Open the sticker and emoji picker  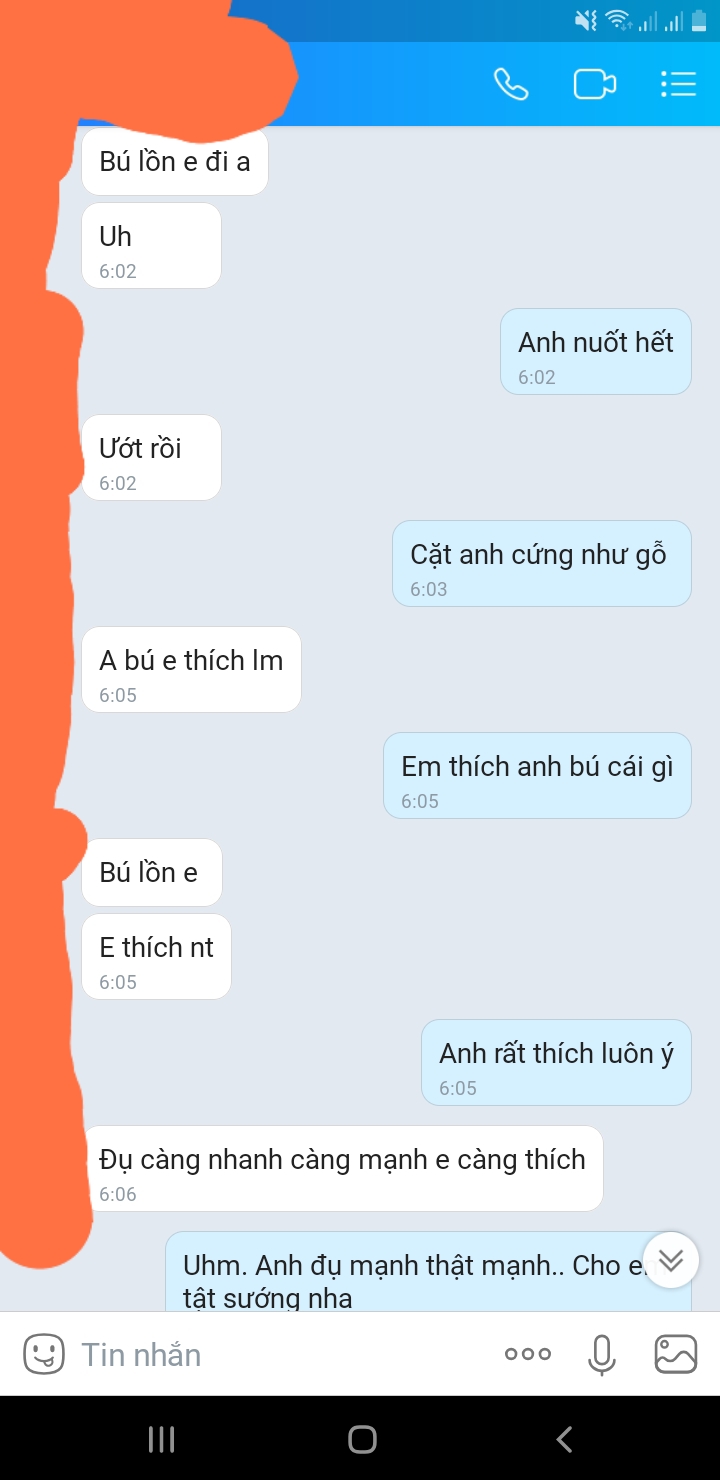coord(43,1354)
